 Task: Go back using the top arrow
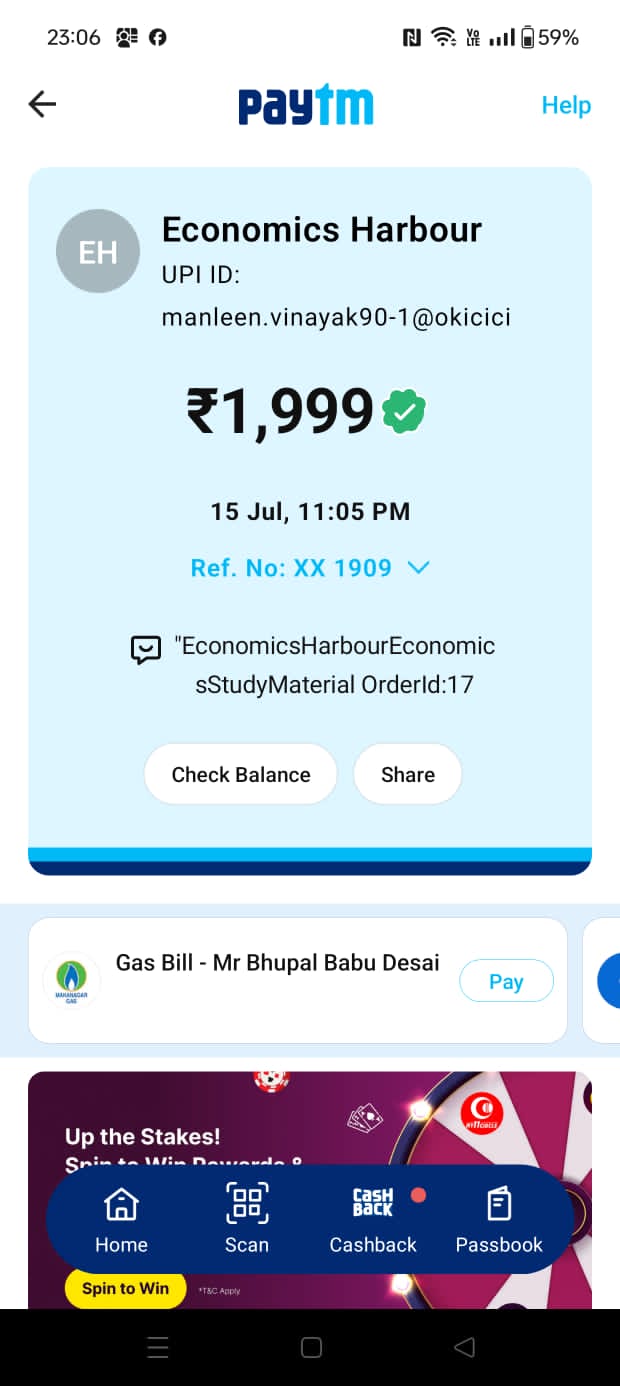point(42,104)
